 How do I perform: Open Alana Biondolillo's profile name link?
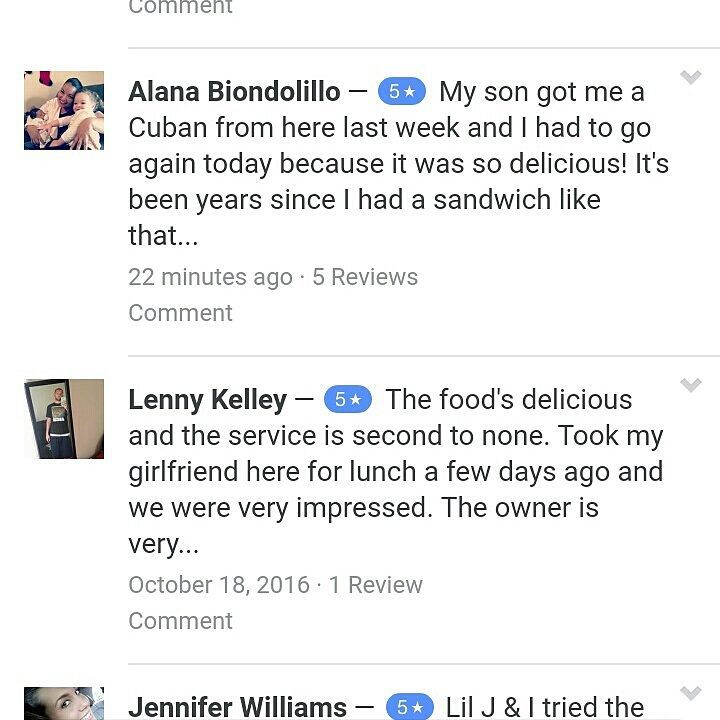pos(234,92)
